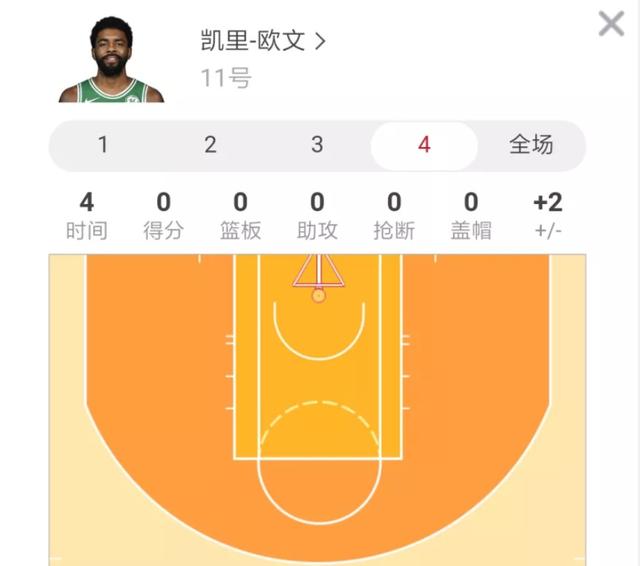
Task: Open 凯里-欧文 player profile
Action: coord(263,41)
